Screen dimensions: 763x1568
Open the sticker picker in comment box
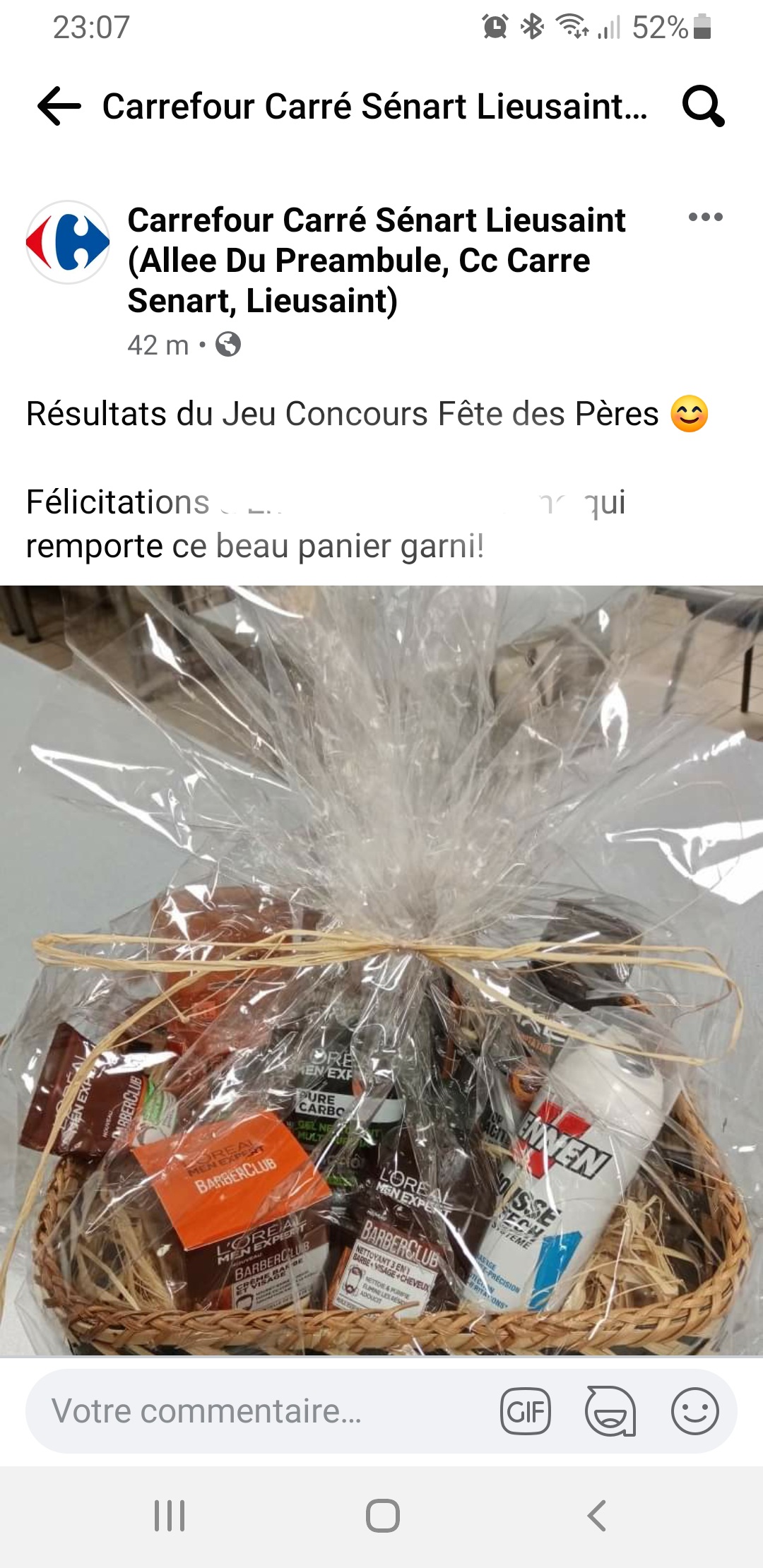point(610,1411)
